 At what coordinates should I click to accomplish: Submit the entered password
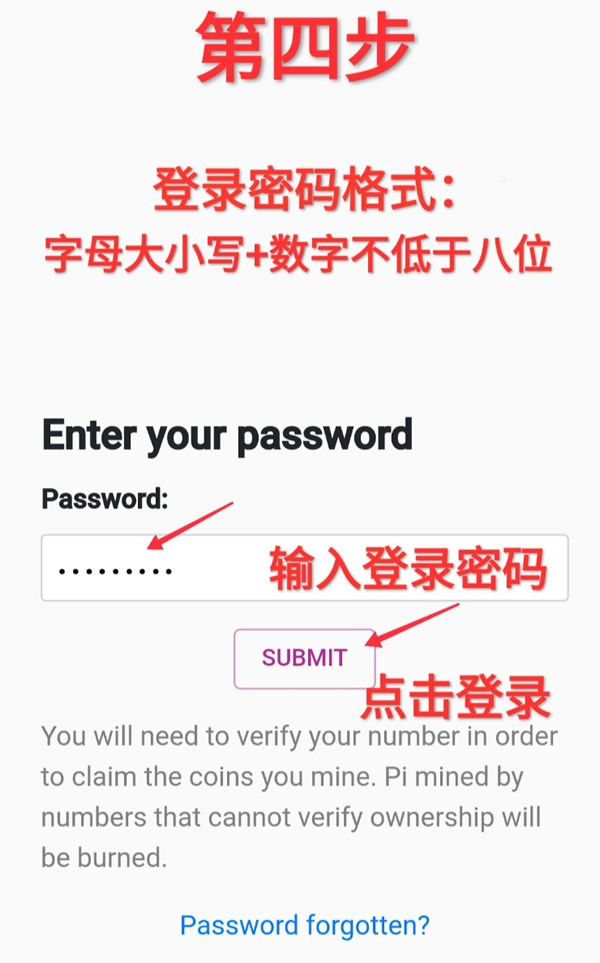click(304, 658)
